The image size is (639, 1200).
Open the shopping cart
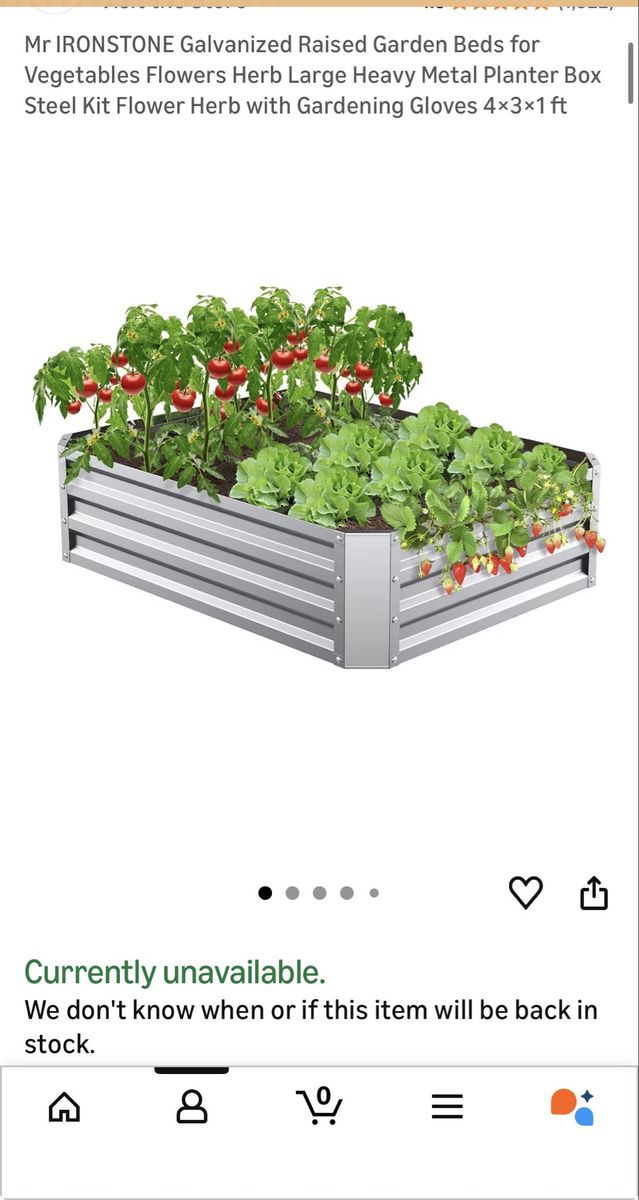click(x=319, y=1106)
